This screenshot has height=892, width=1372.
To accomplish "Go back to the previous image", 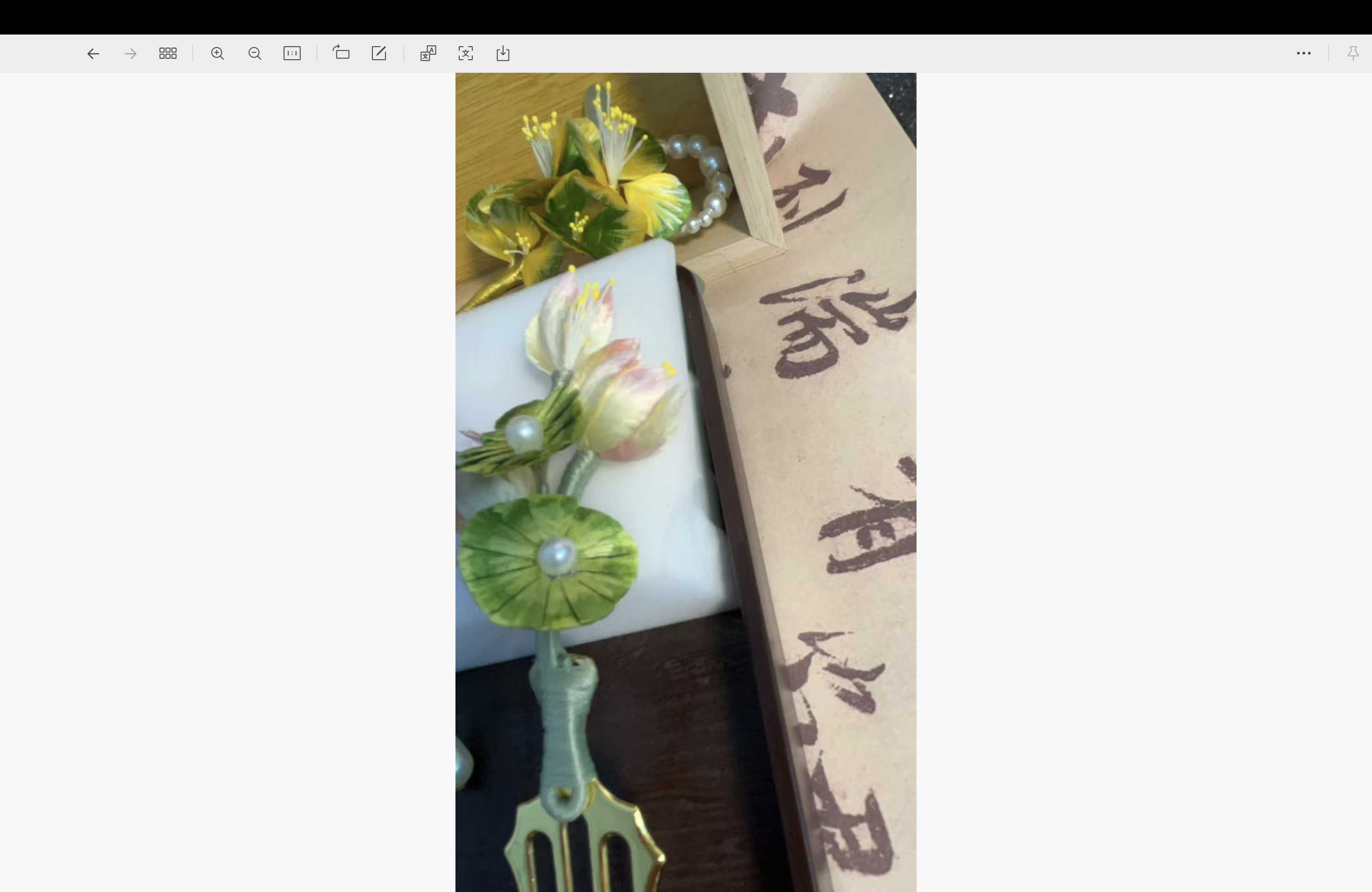I will point(93,54).
